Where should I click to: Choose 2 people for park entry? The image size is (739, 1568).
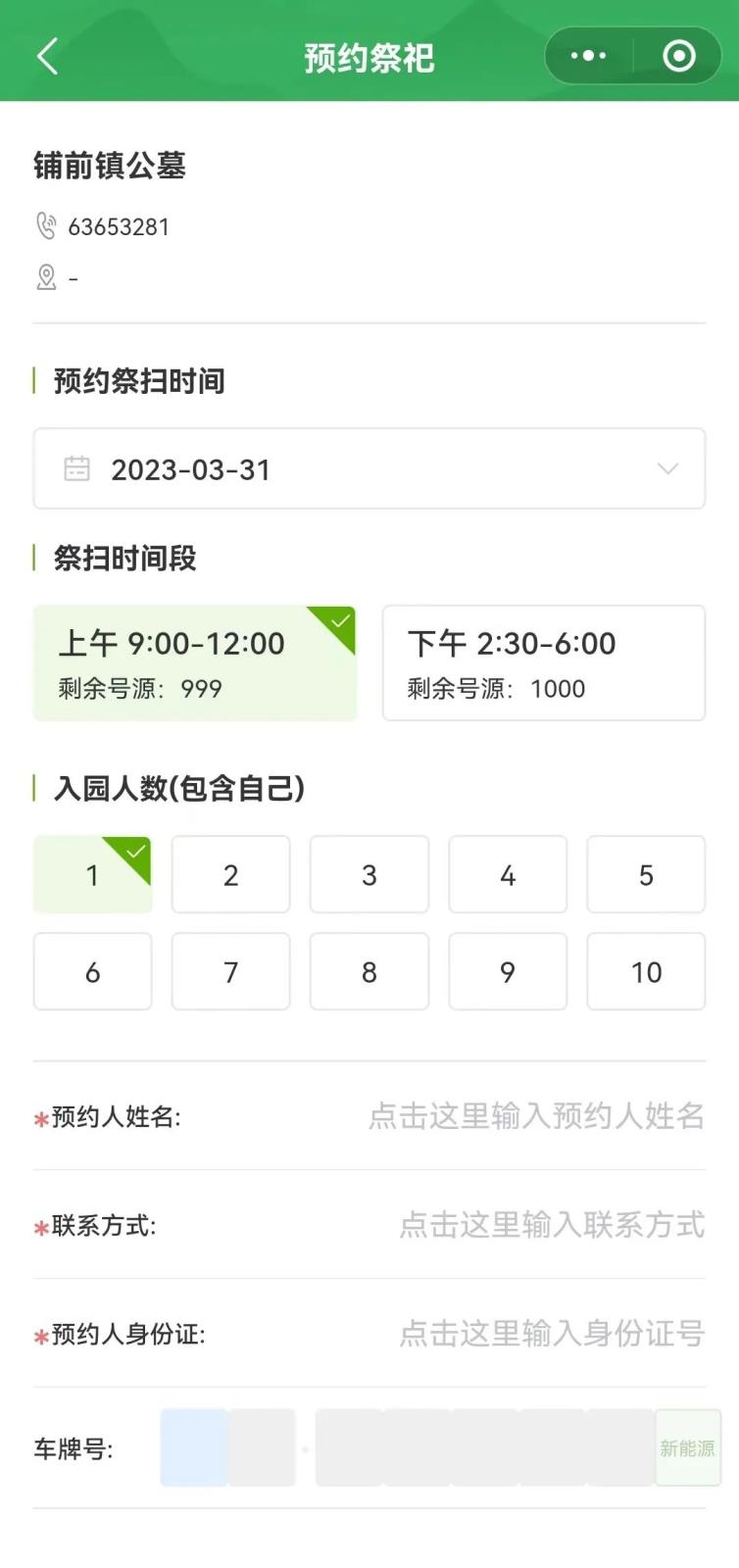231,874
